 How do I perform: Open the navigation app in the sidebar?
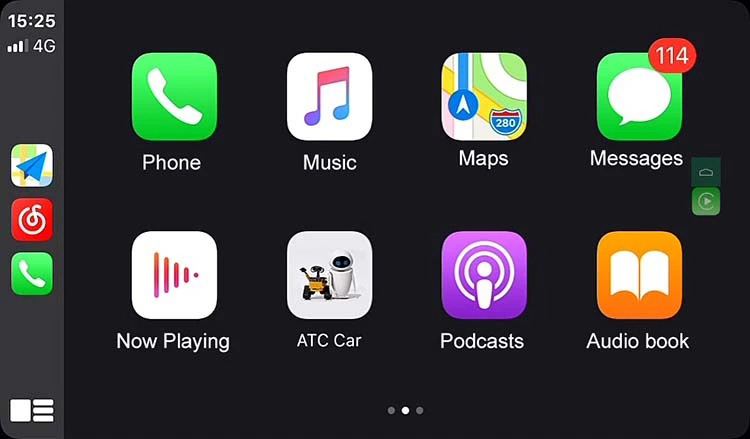pos(32,165)
